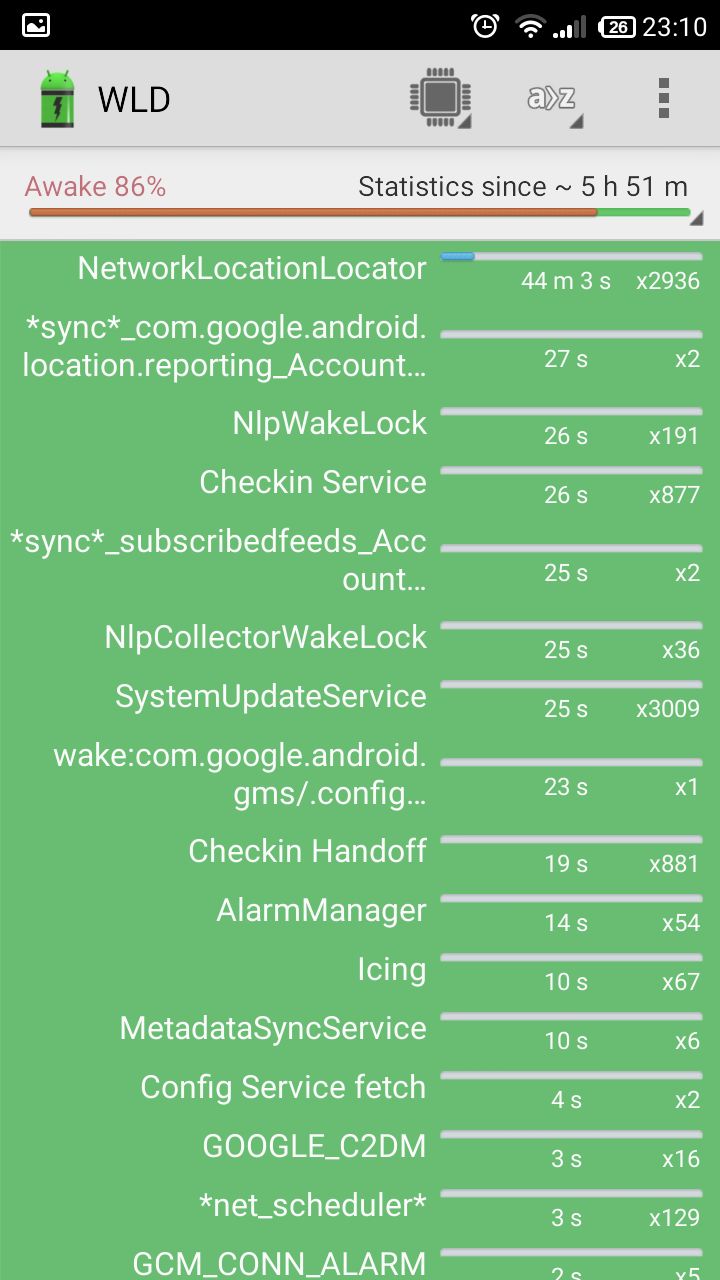The height and width of the screenshot is (1280, 720).
Task: Tap the *net_scheduler* row
Action: [360, 1206]
